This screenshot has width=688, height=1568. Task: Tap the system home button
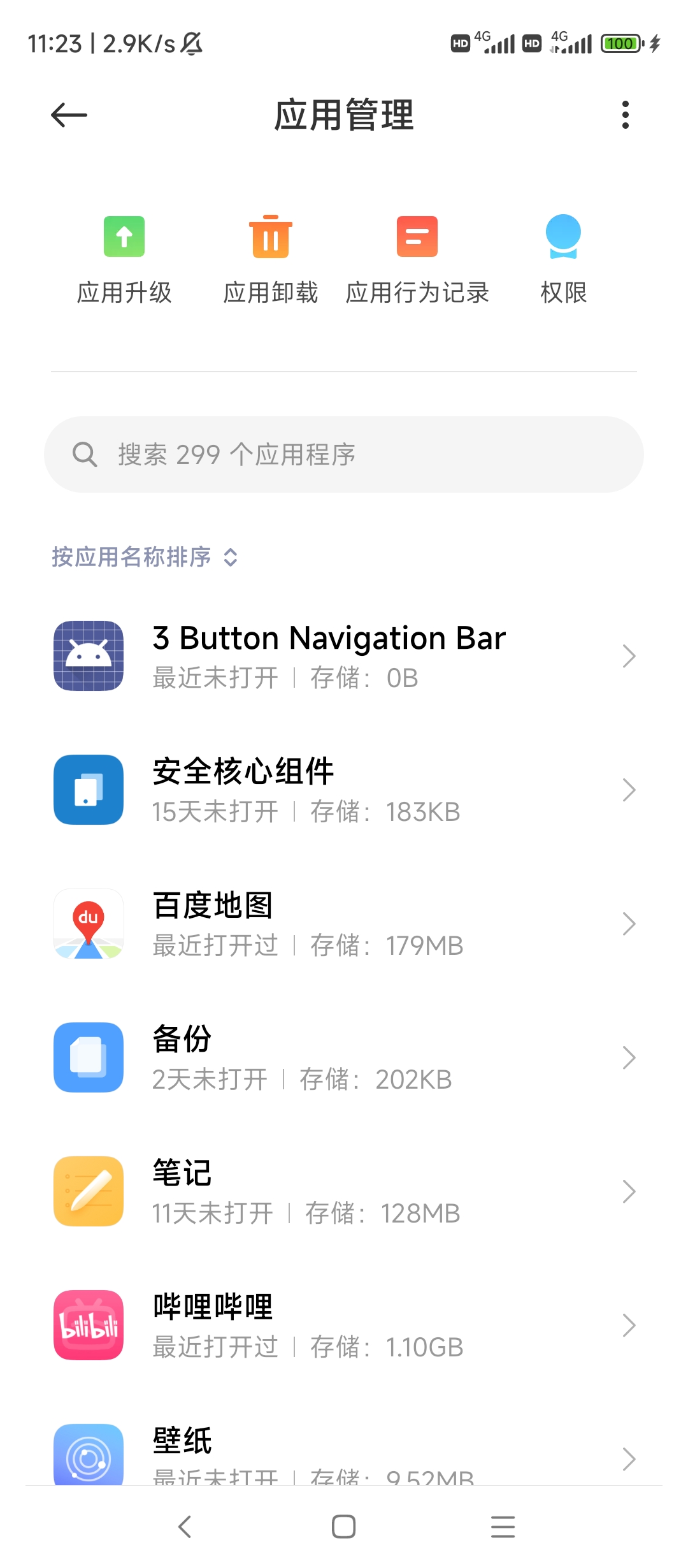pos(344,1527)
